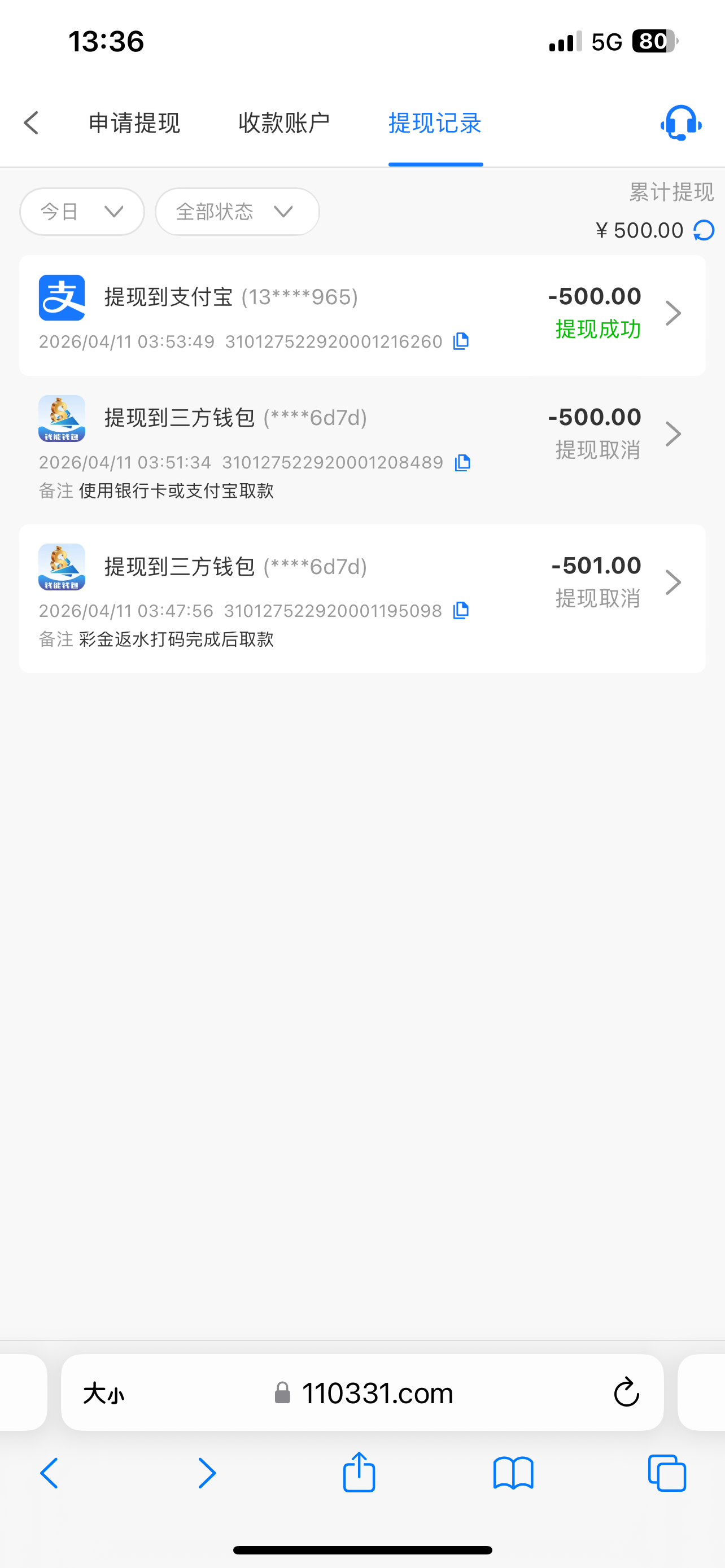Open the 今日 date filter dropdown
Image resolution: width=725 pixels, height=1568 pixels.
pyautogui.click(x=81, y=212)
